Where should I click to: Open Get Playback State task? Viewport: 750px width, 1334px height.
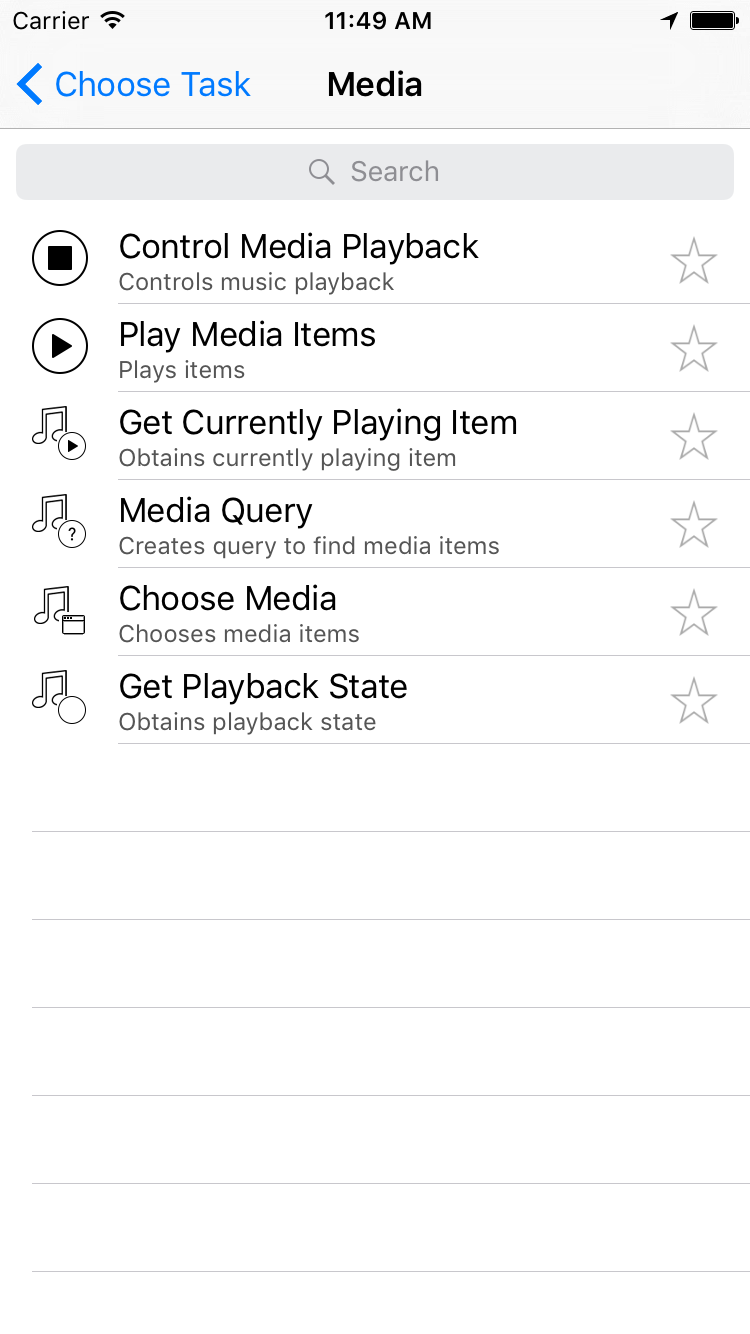263,700
